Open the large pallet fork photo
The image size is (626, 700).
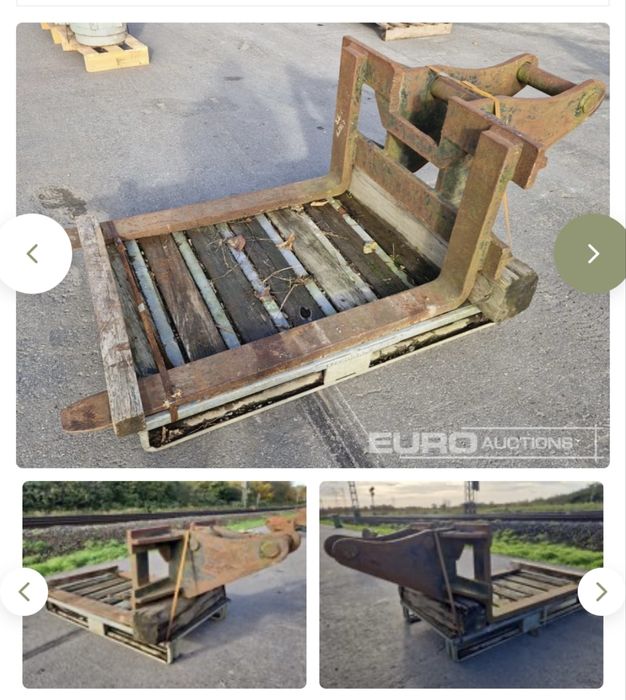click(312, 245)
